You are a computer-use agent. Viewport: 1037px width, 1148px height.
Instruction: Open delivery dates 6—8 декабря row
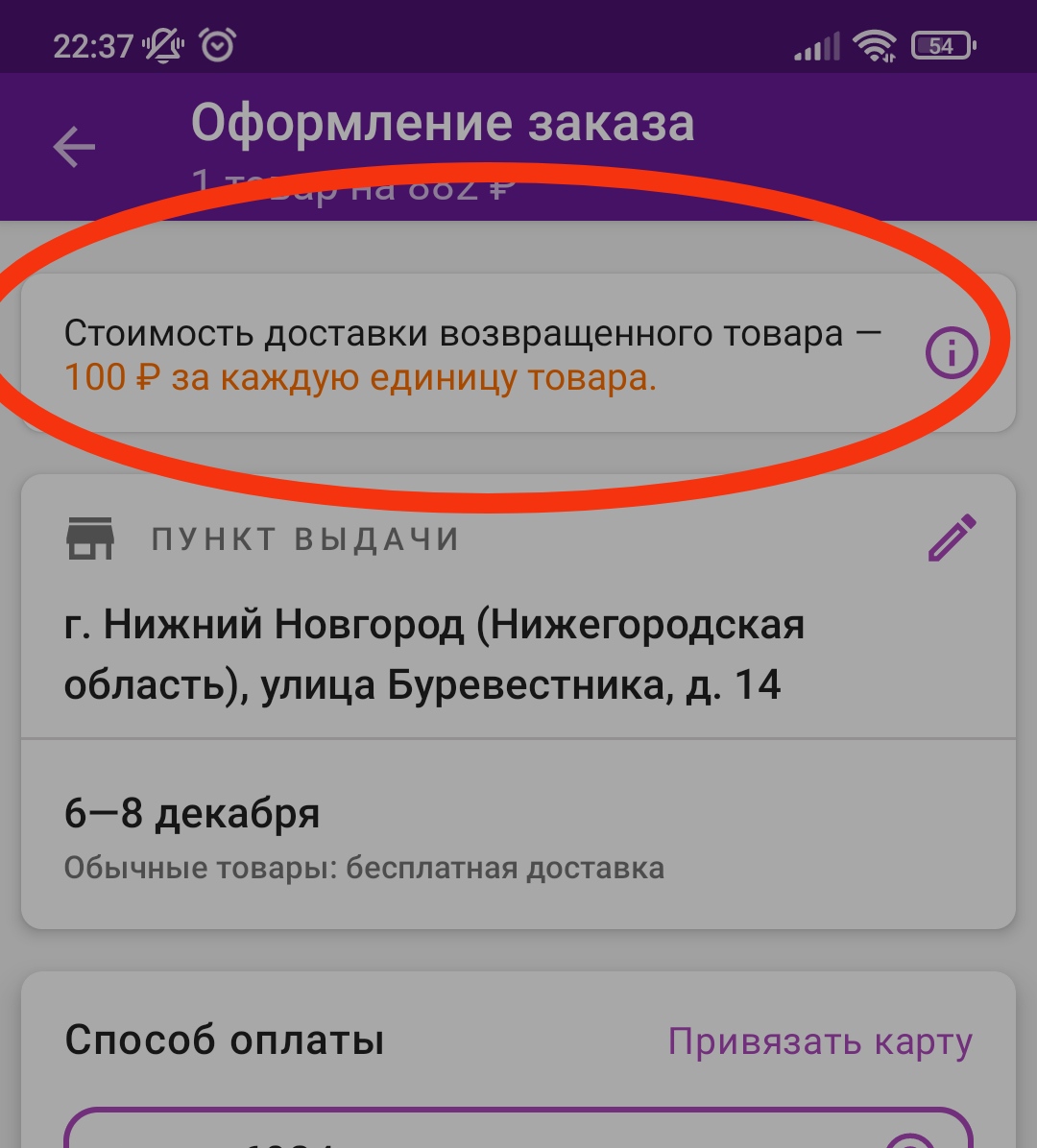pyautogui.click(x=517, y=835)
